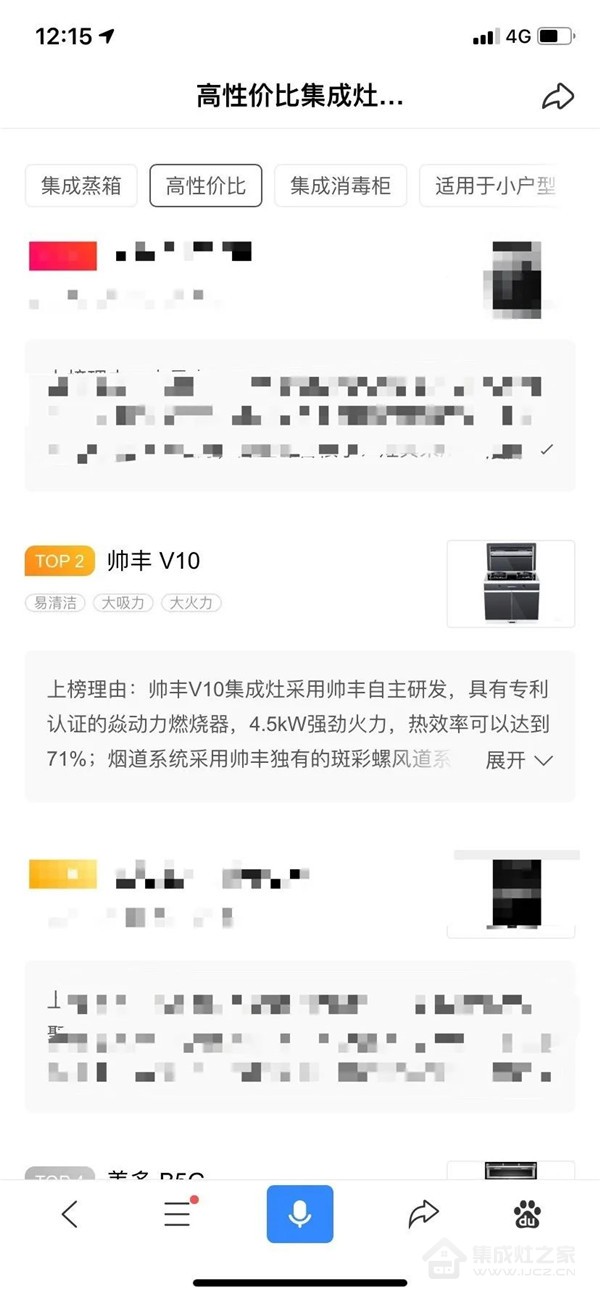Screen dimensions: 600x1298
Task: Open the 帅丰 V10 ranking entry
Action: [153, 561]
